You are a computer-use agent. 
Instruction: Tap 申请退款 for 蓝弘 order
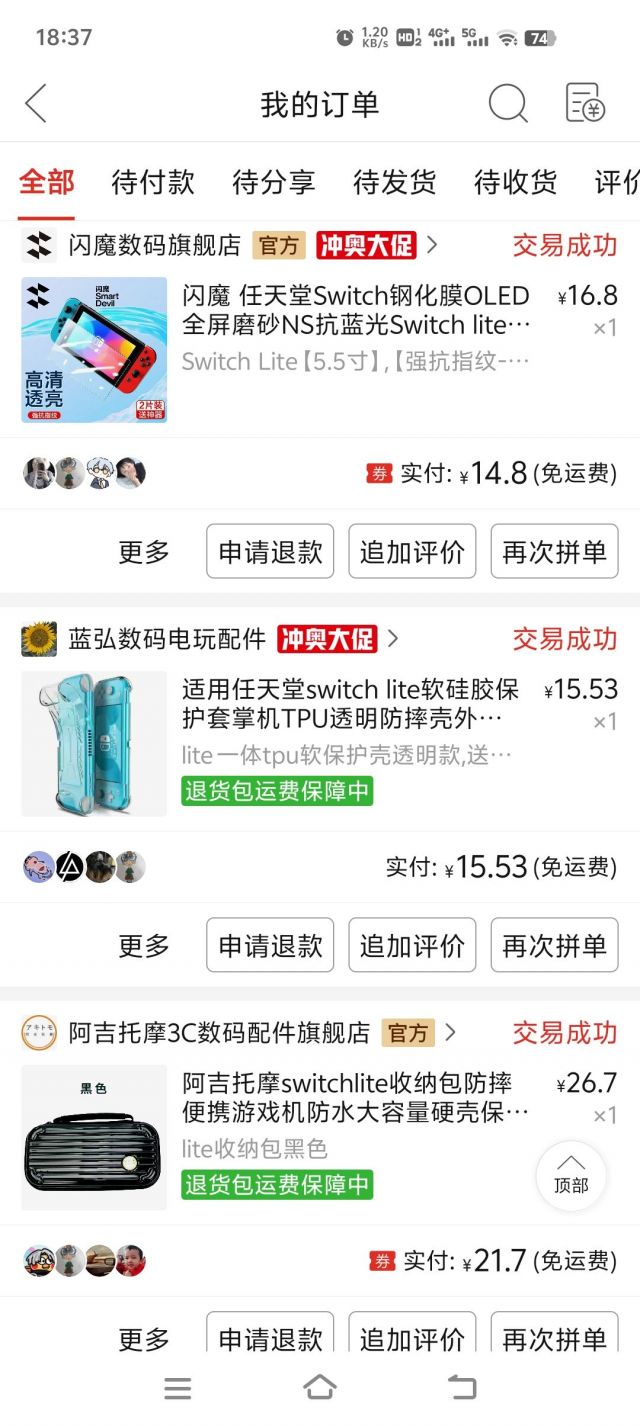click(x=270, y=945)
